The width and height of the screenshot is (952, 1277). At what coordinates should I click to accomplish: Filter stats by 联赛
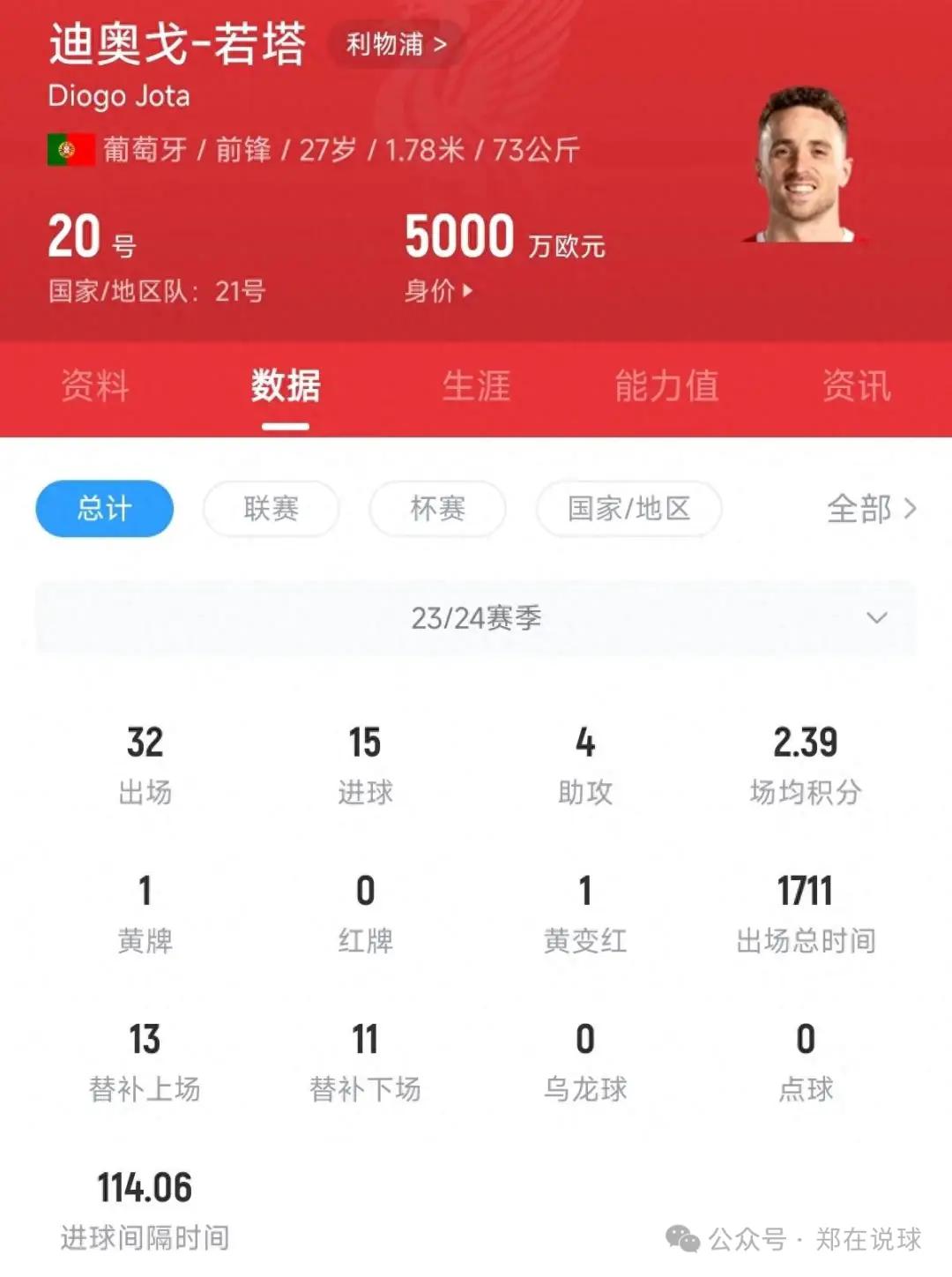[271, 509]
